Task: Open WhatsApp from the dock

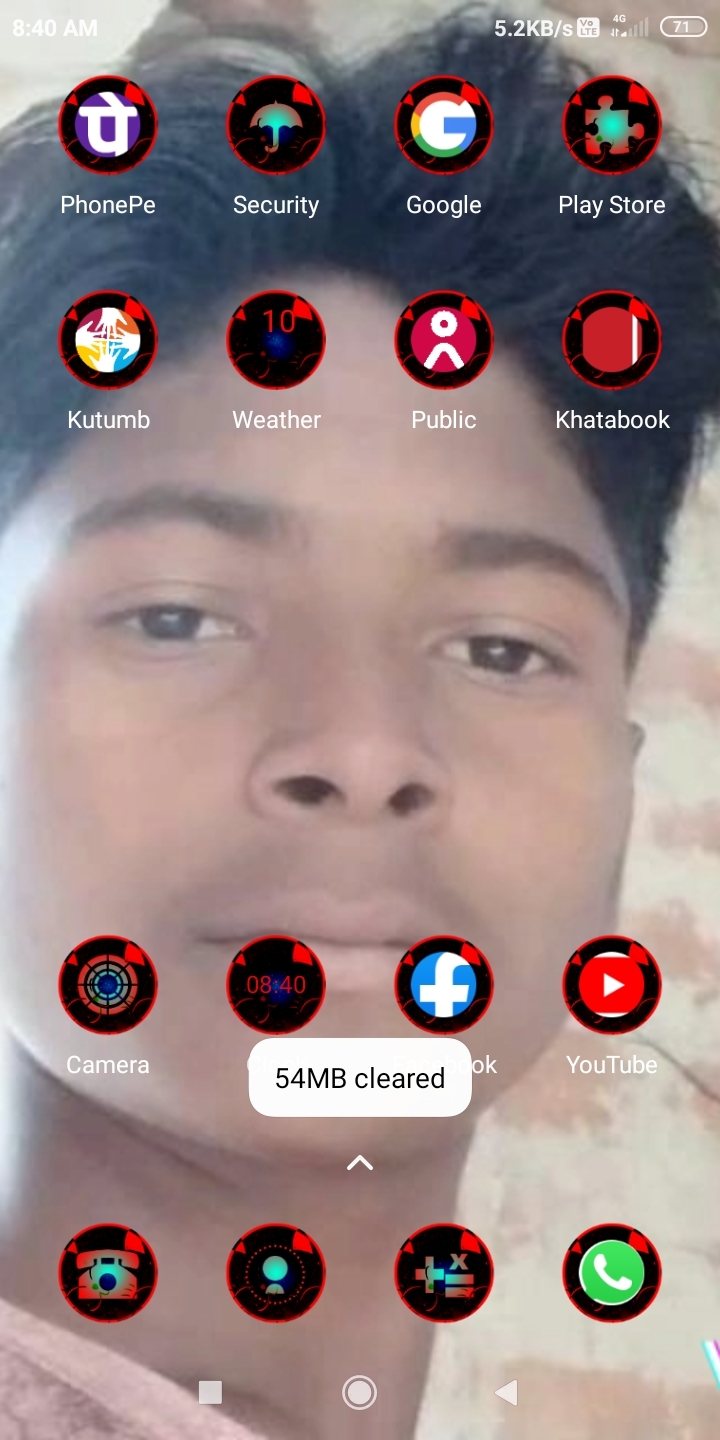Action: click(612, 1274)
